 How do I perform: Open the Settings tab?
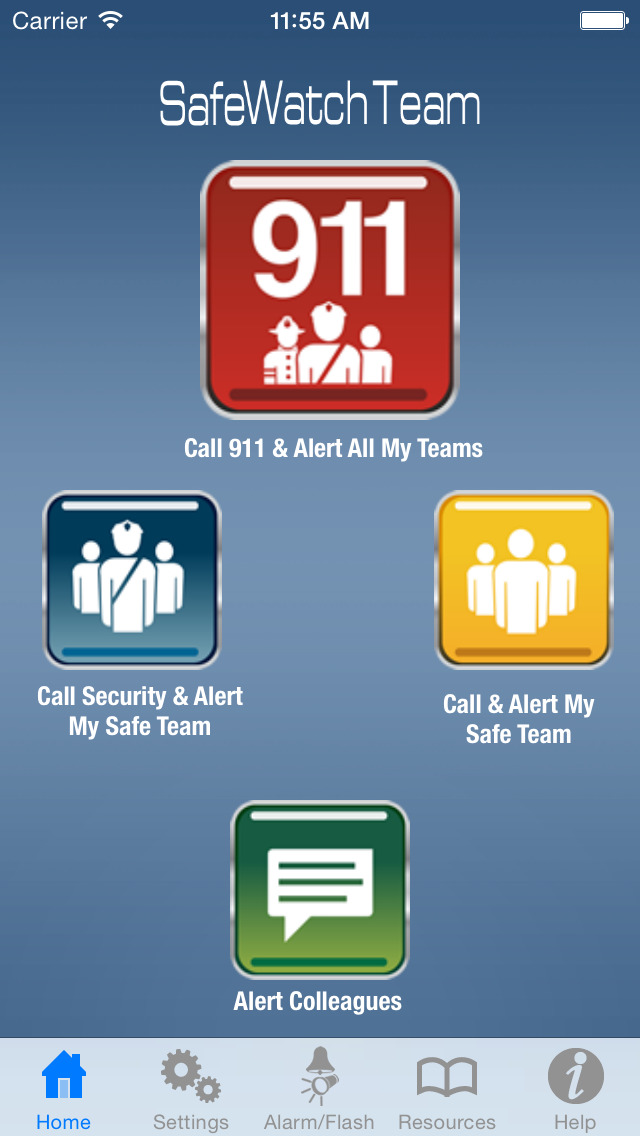point(191,1089)
